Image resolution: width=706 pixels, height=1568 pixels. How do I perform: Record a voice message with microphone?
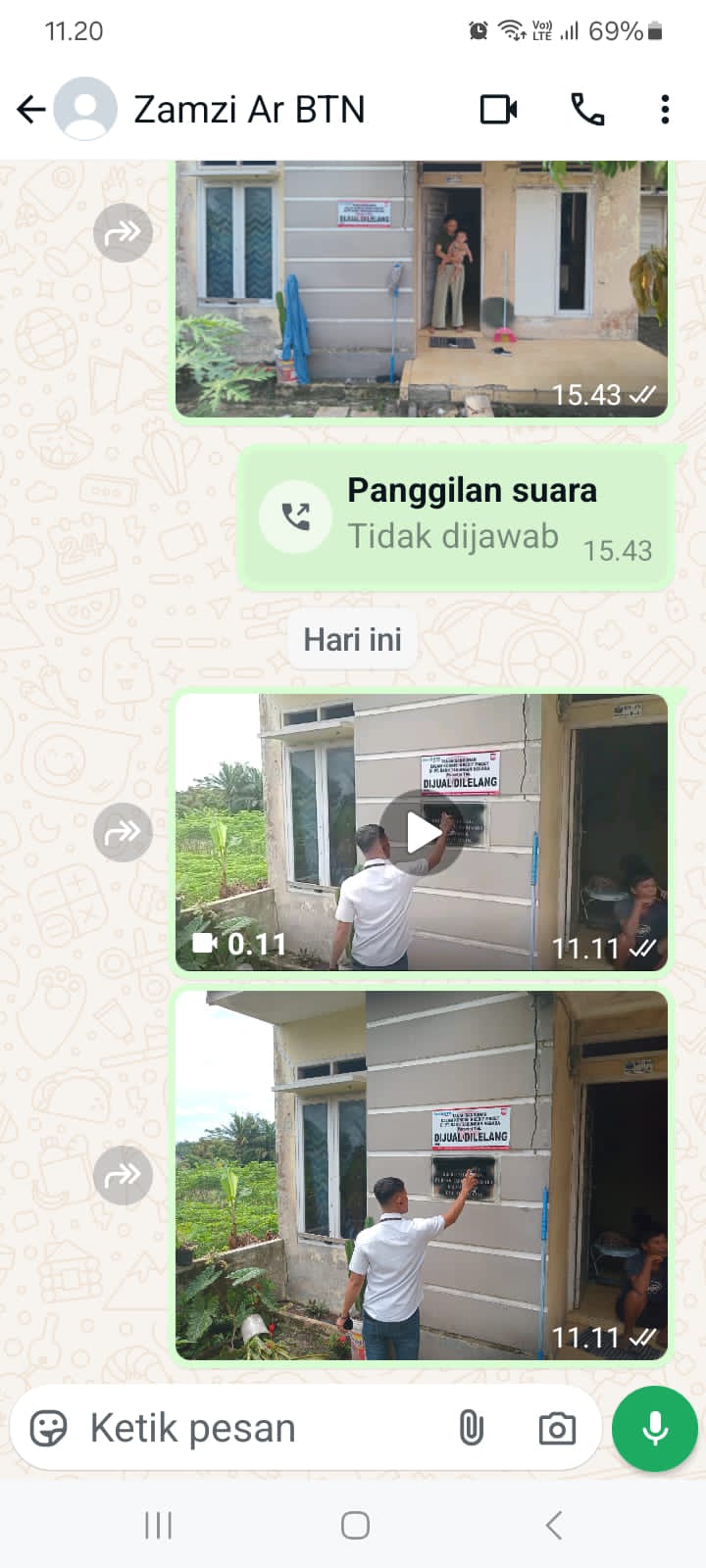[654, 1428]
